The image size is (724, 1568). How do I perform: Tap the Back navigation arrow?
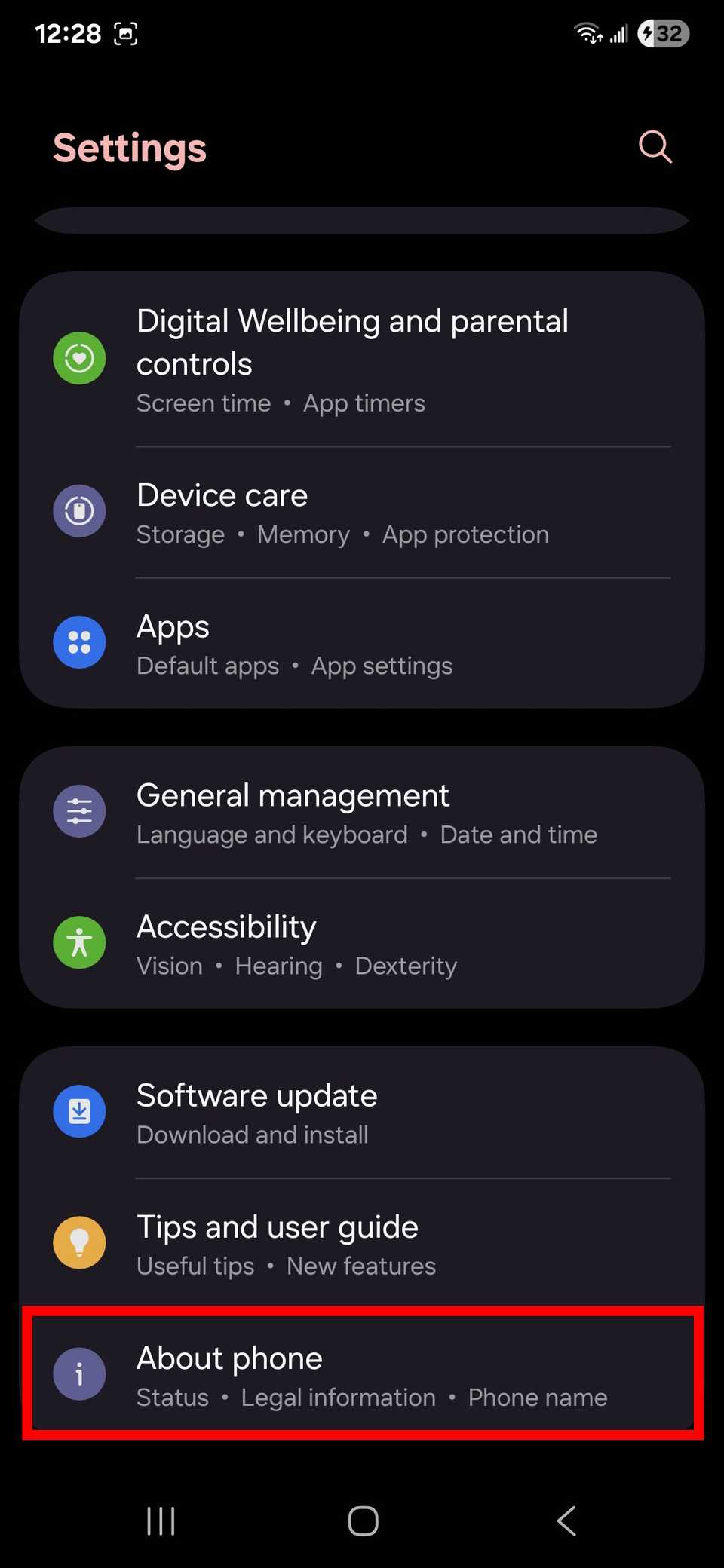pyautogui.click(x=566, y=1521)
